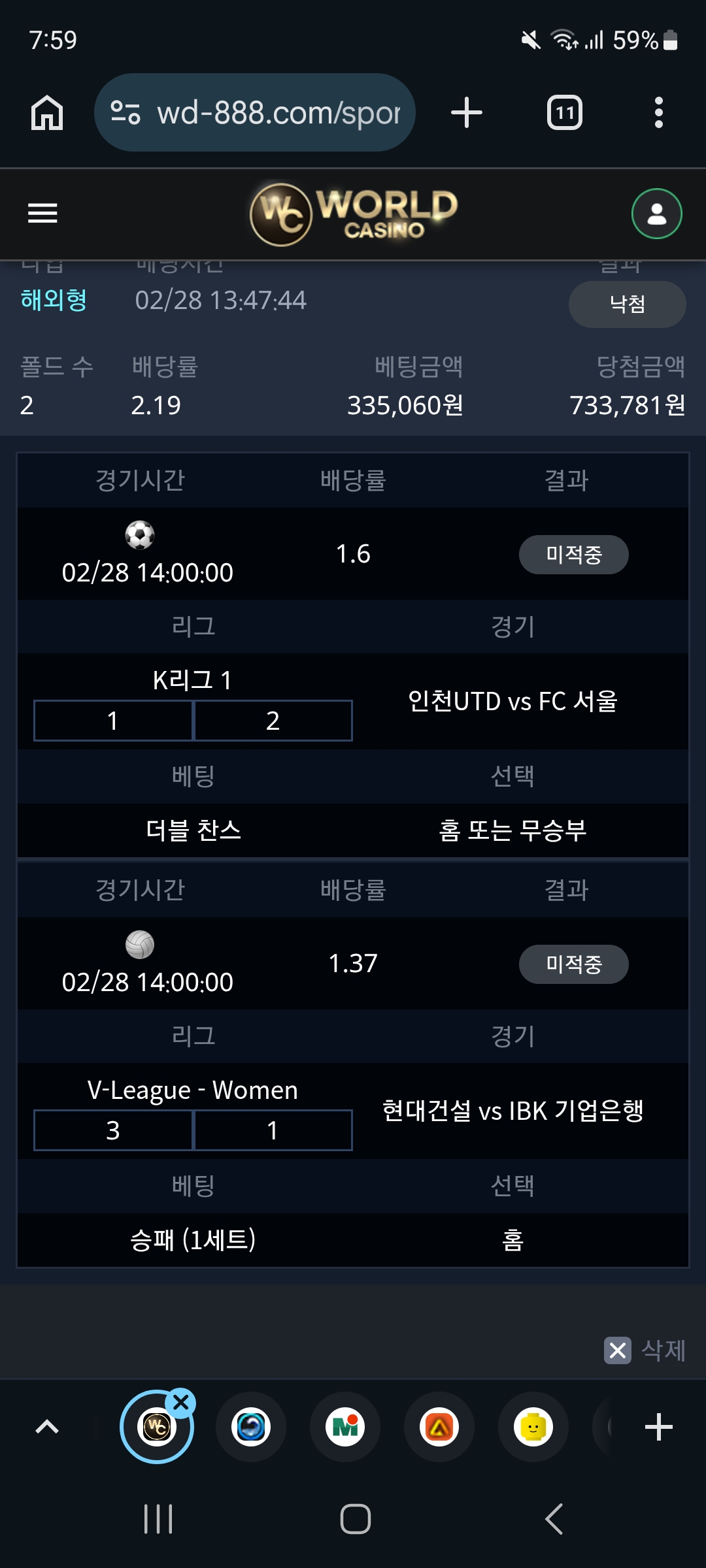The image size is (706, 1568).
Task: Open the blue swirl shortcut icon
Action: pos(251,1427)
